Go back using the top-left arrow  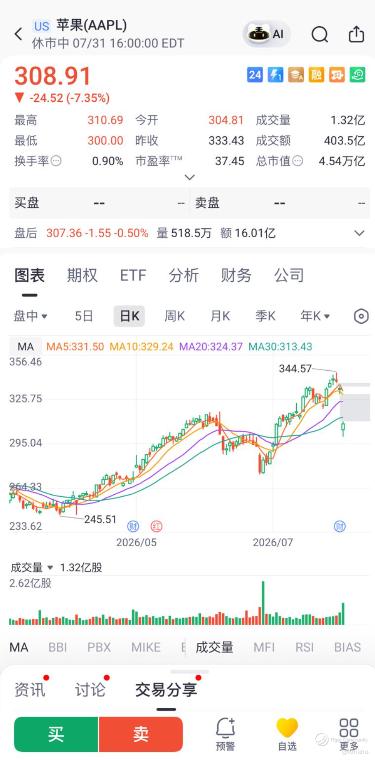point(18,34)
